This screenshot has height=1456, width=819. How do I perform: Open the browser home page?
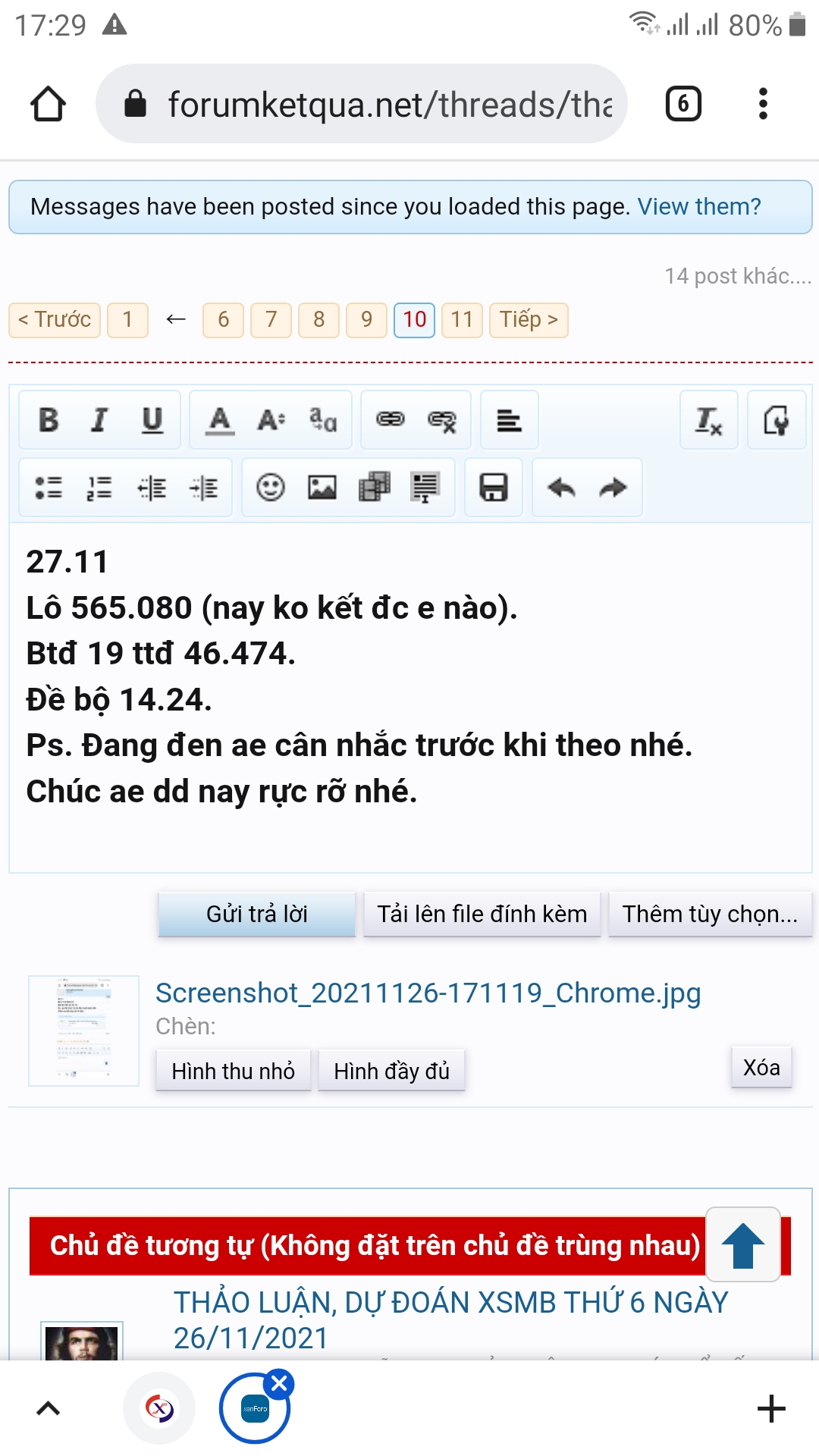[x=48, y=104]
